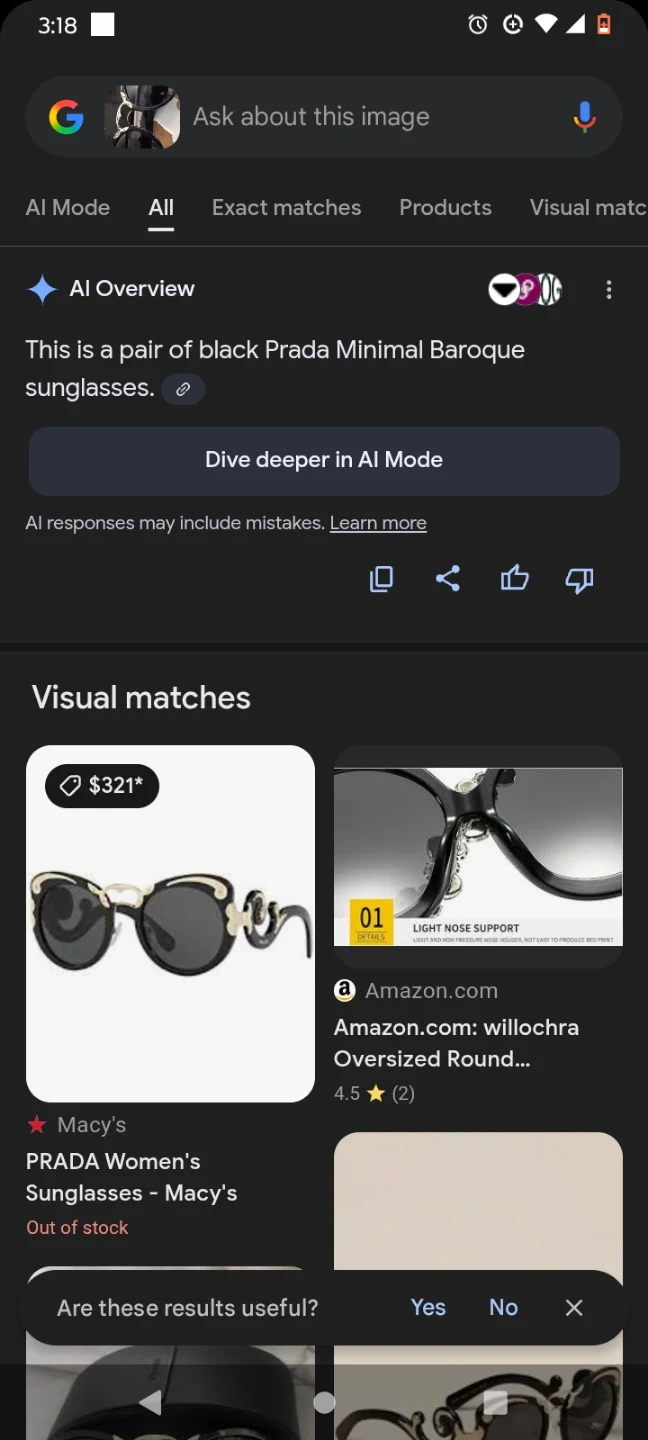Viewport: 648px width, 1440px height.
Task: Tap the voice search microphone
Action: (x=585, y=117)
